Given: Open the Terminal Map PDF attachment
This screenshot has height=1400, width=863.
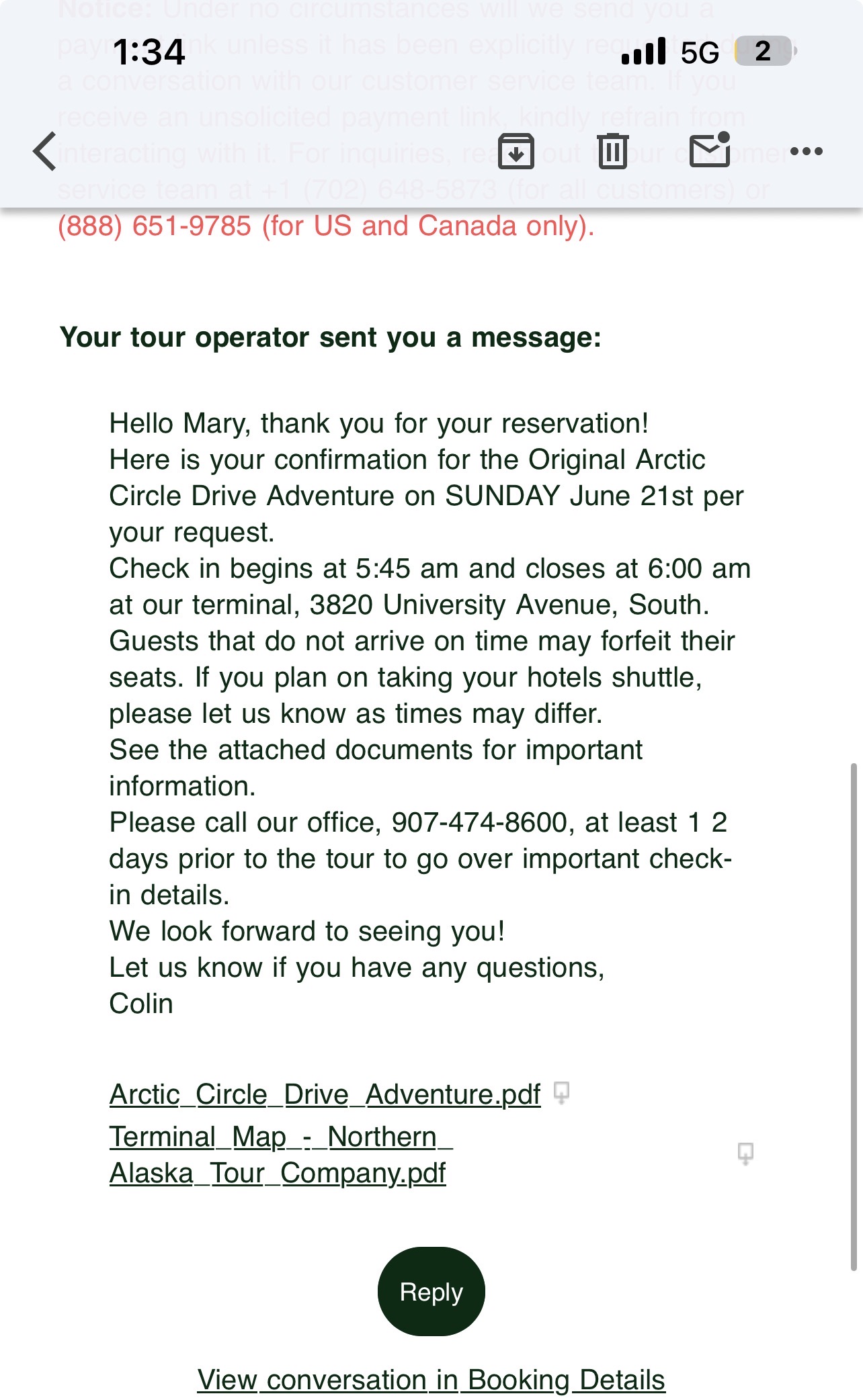Looking at the screenshot, I should point(279,1155).
